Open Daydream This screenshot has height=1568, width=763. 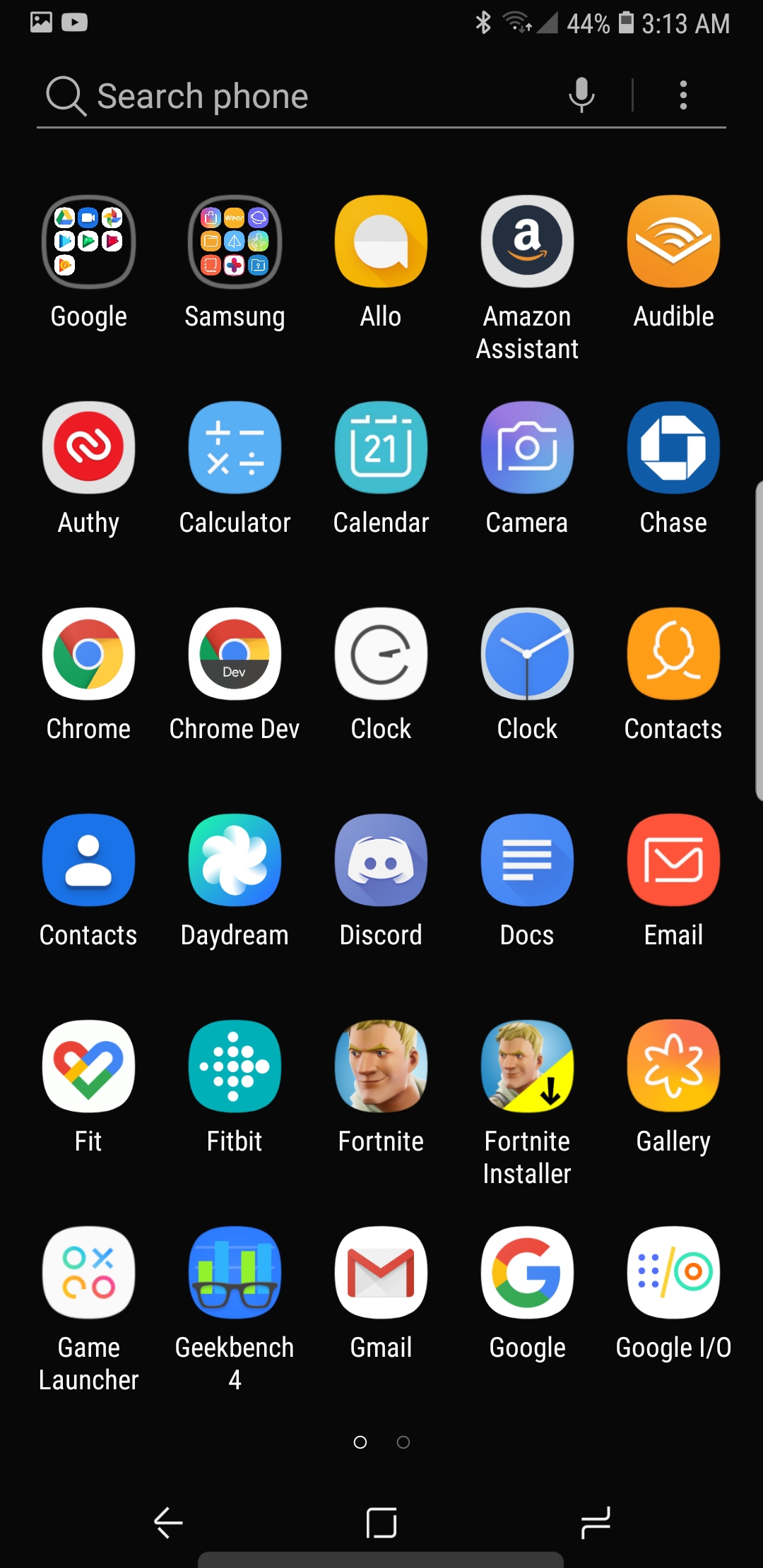pos(235,861)
